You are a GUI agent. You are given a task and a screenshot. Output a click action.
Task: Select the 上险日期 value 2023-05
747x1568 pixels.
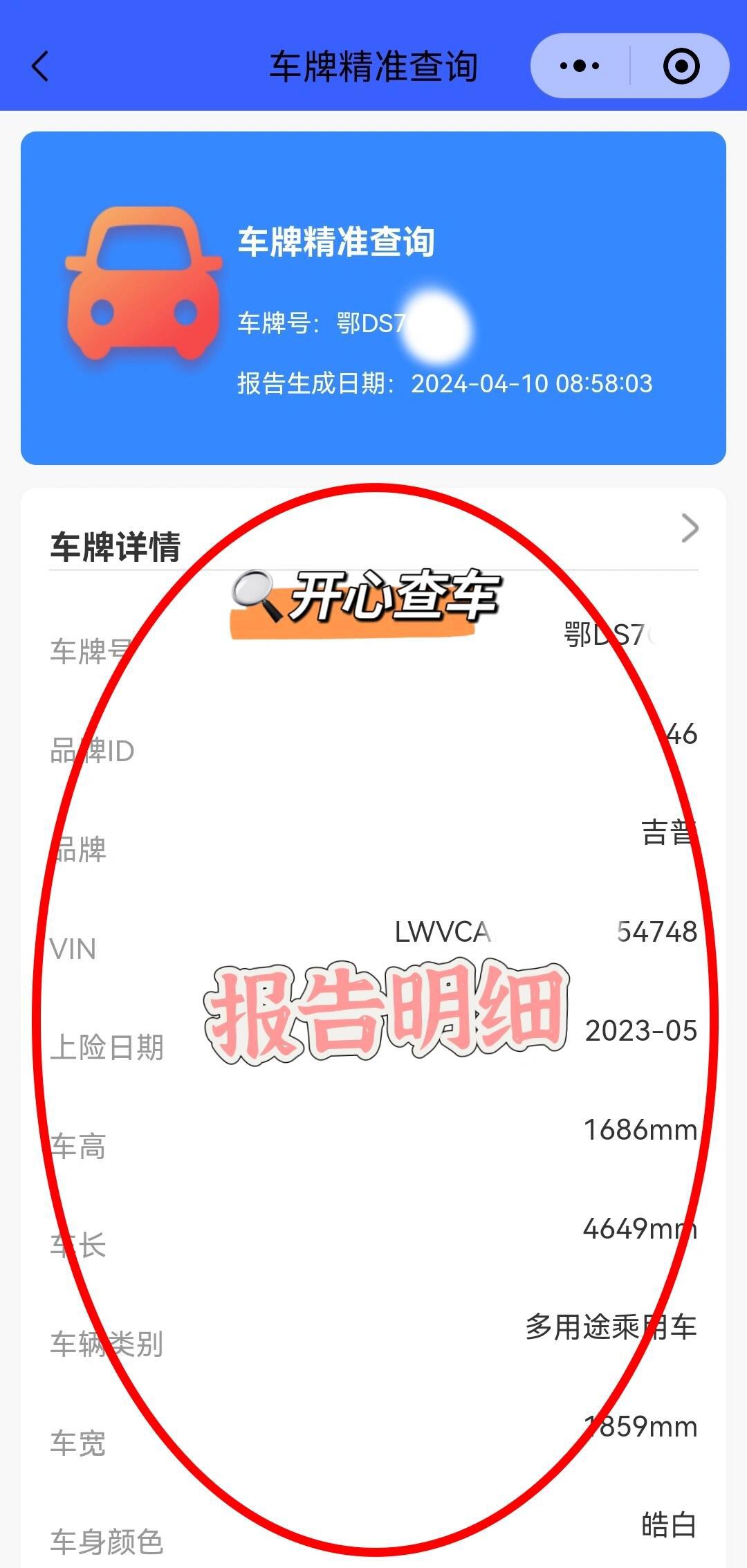click(x=640, y=1031)
